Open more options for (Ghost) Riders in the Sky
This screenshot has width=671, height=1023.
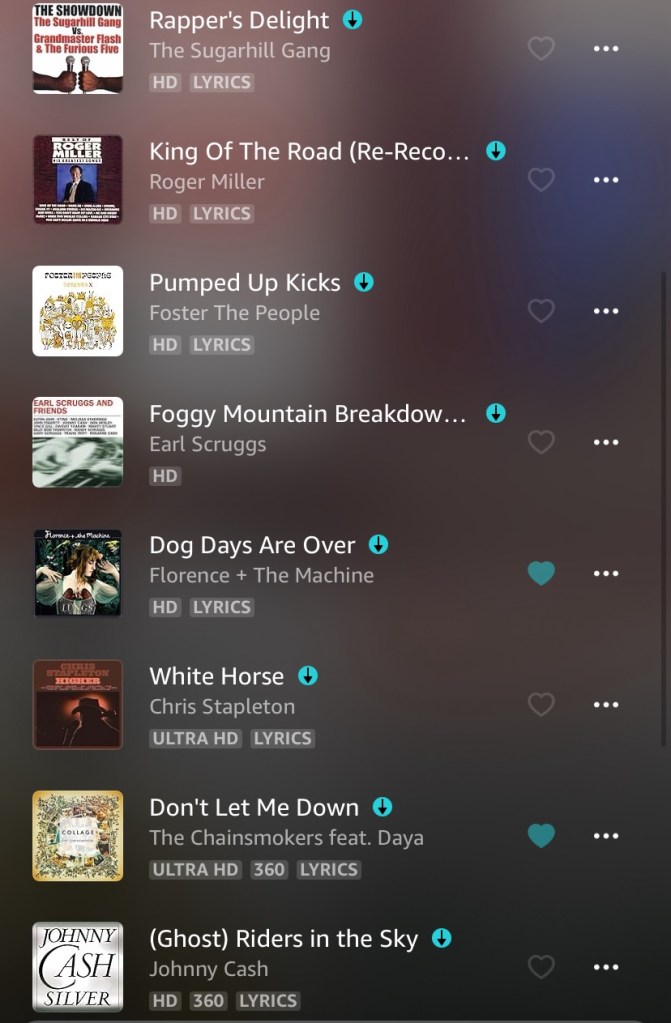606,967
